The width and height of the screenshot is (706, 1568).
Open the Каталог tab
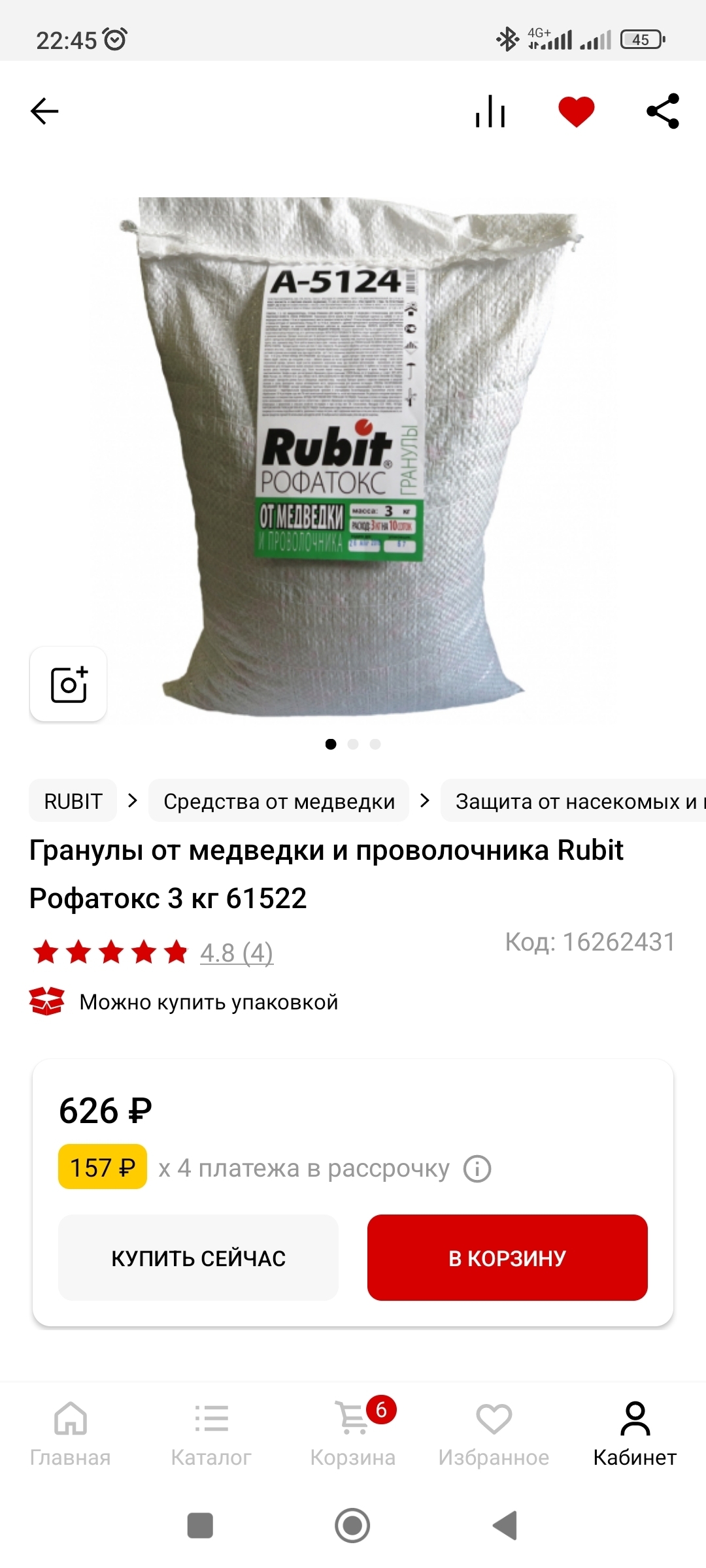point(211,1435)
